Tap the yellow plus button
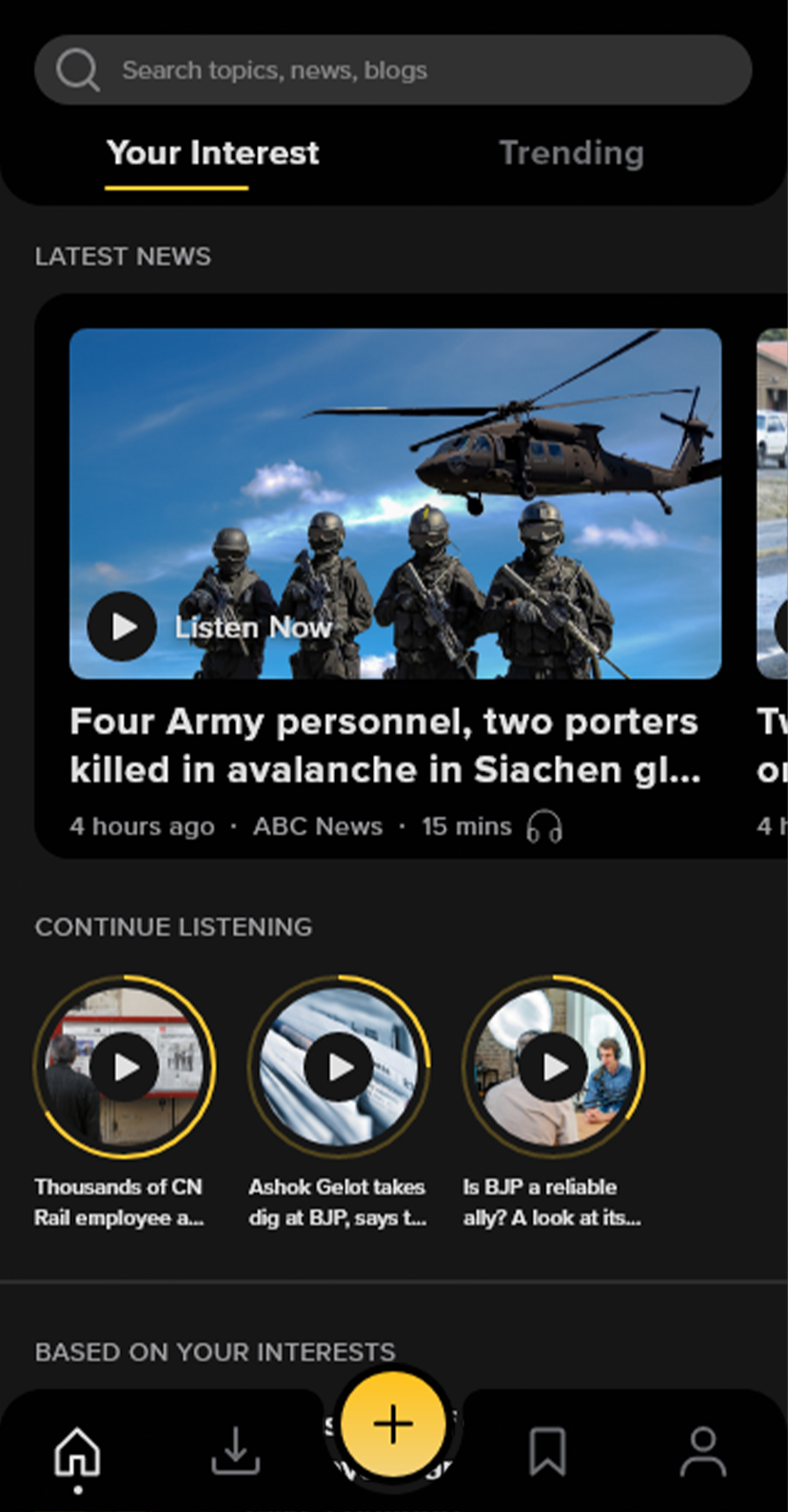This screenshot has height=1512, width=788. coord(393,1423)
